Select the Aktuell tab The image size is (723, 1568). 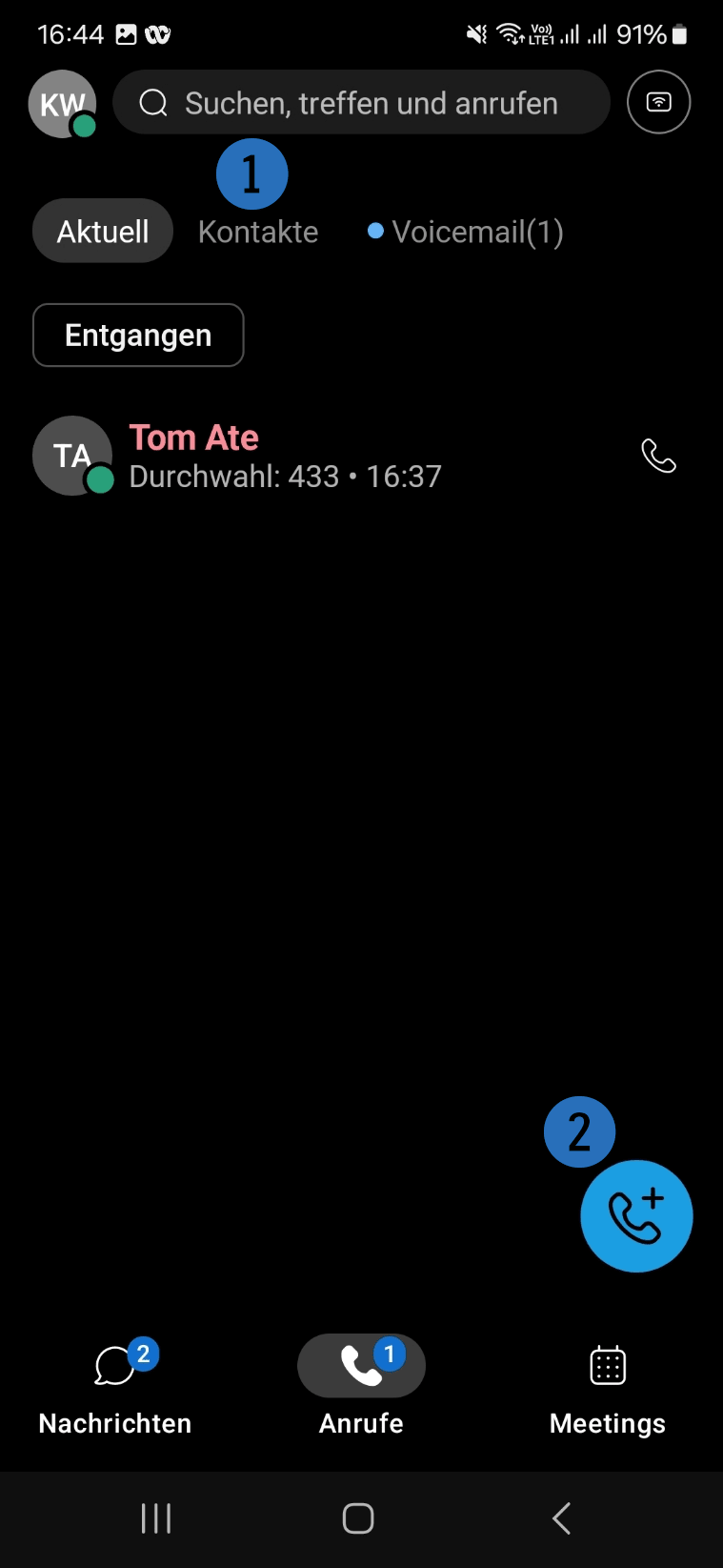point(103,231)
